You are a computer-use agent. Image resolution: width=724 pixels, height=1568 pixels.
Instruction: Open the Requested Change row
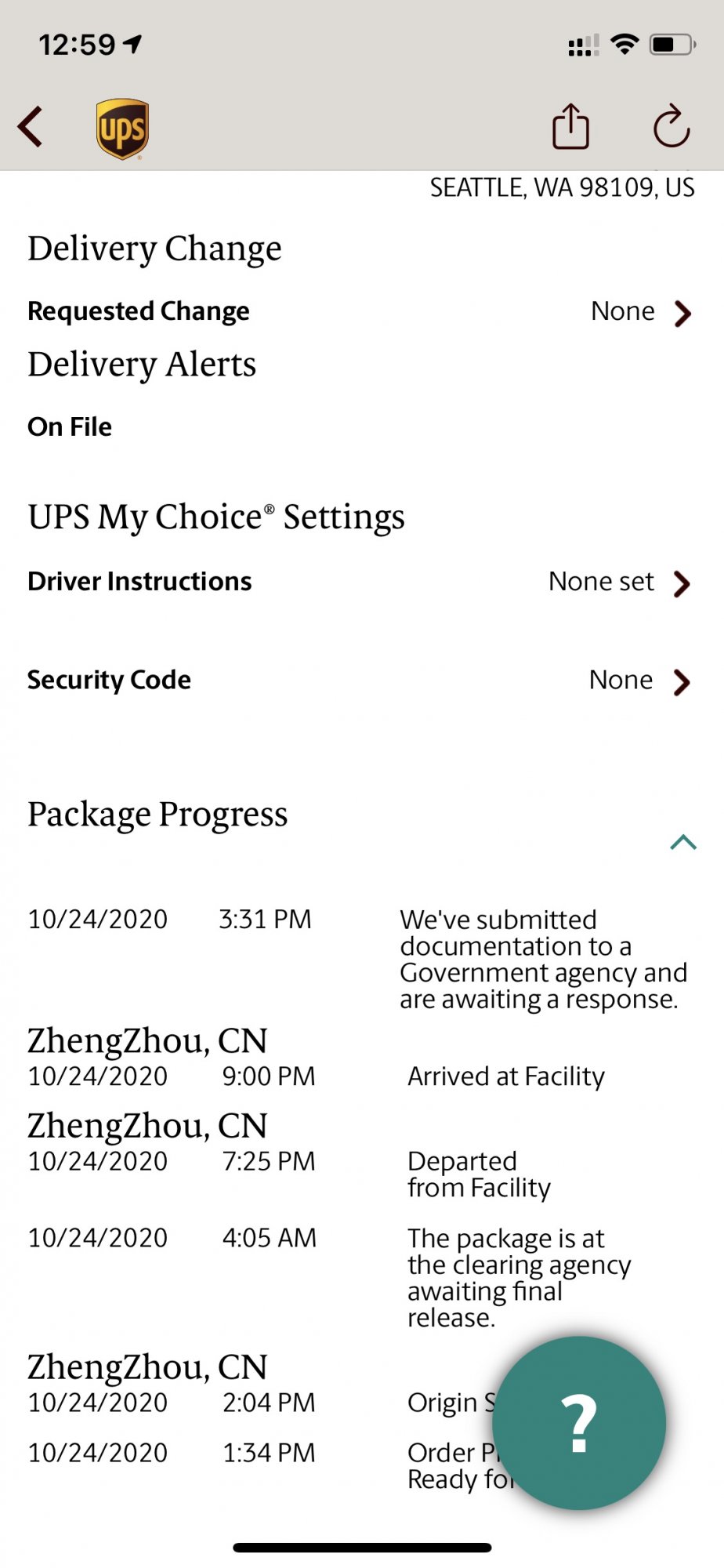[x=360, y=312]
